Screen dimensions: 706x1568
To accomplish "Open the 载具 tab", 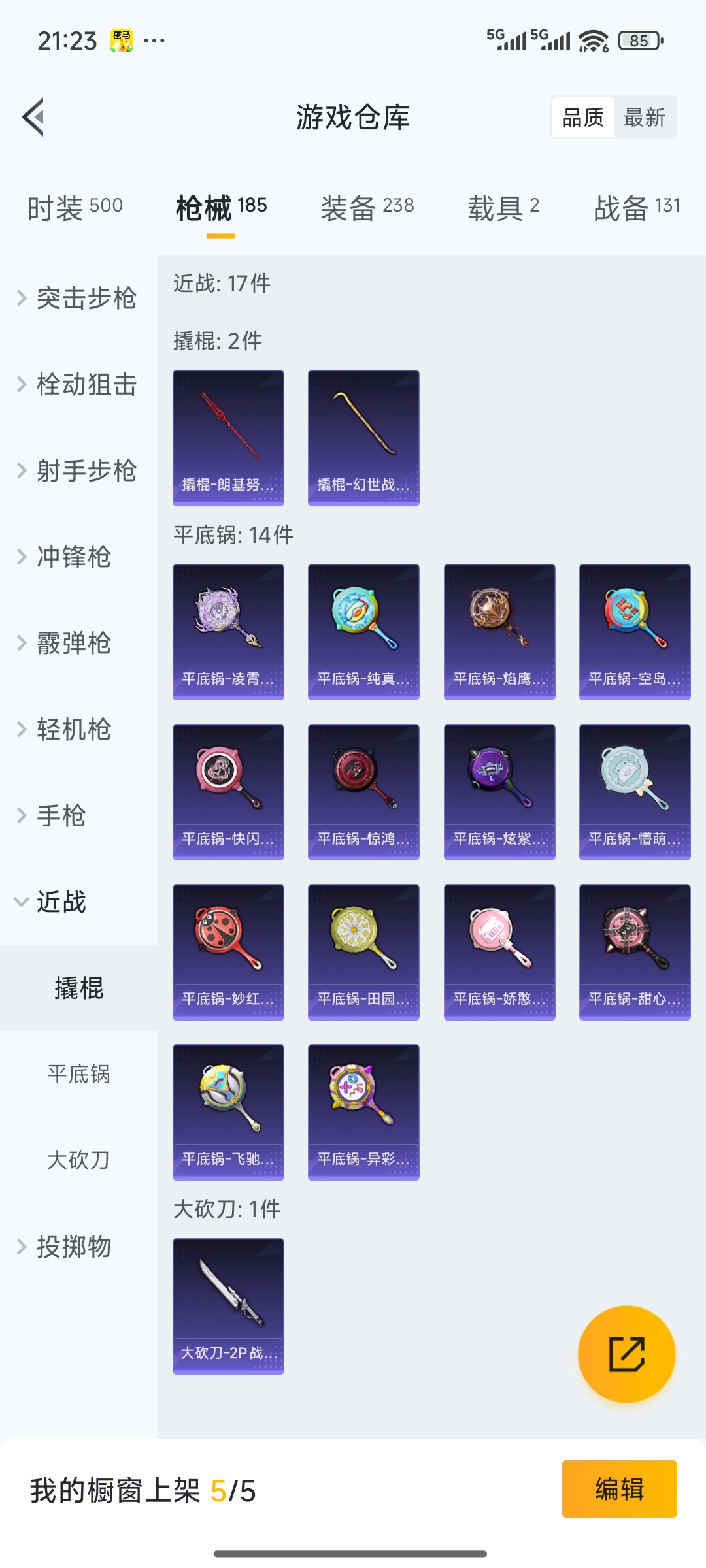I will click(503, 208).
